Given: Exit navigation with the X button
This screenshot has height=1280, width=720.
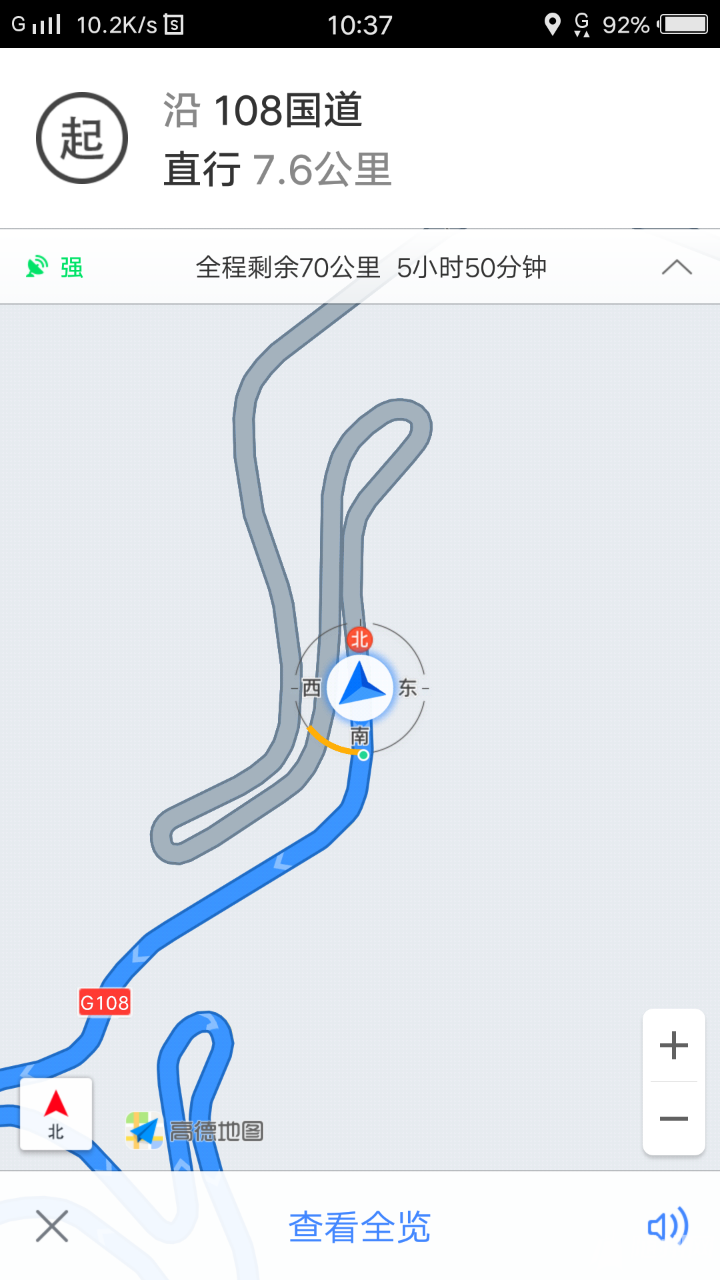Looking at the screenshot, I should 52,1226.
